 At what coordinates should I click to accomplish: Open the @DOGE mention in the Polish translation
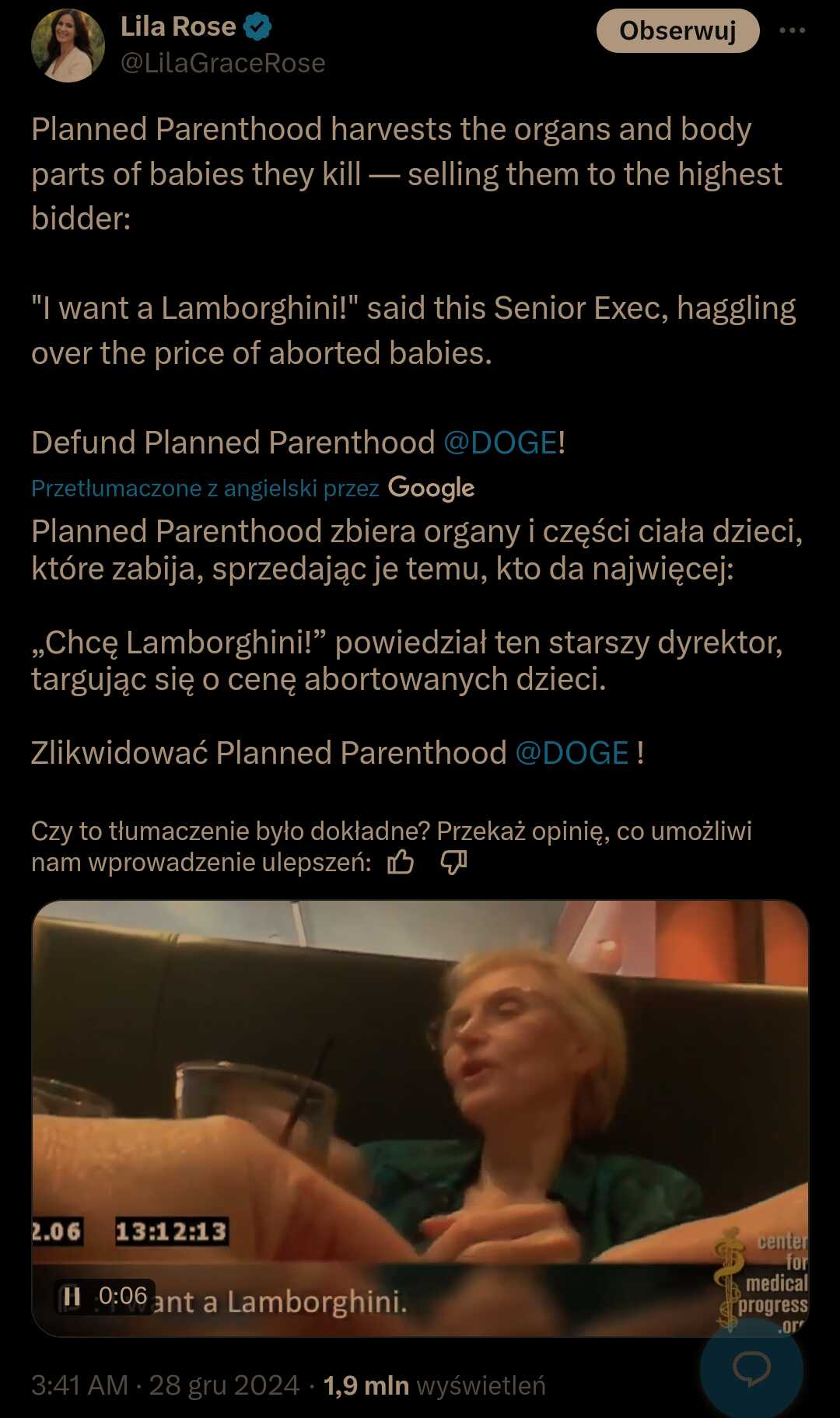point(572,753)
